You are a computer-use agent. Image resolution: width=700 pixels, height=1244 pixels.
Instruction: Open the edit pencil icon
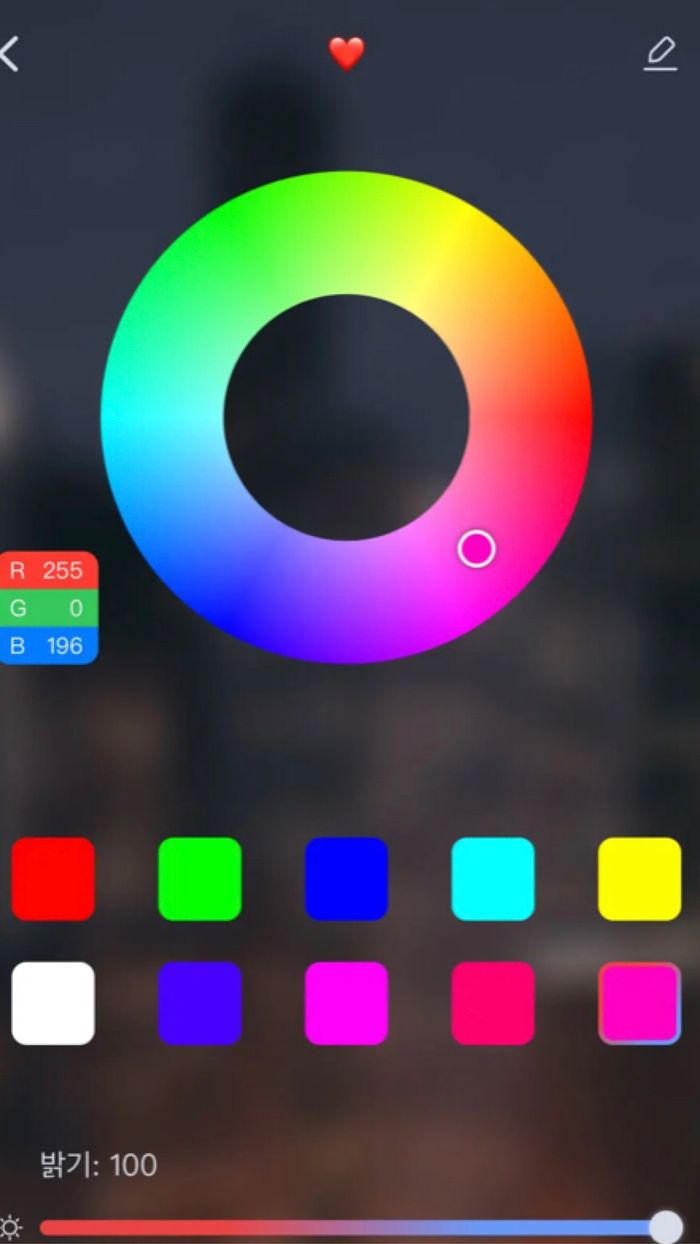pyautogui.click(x=660, y=54)
